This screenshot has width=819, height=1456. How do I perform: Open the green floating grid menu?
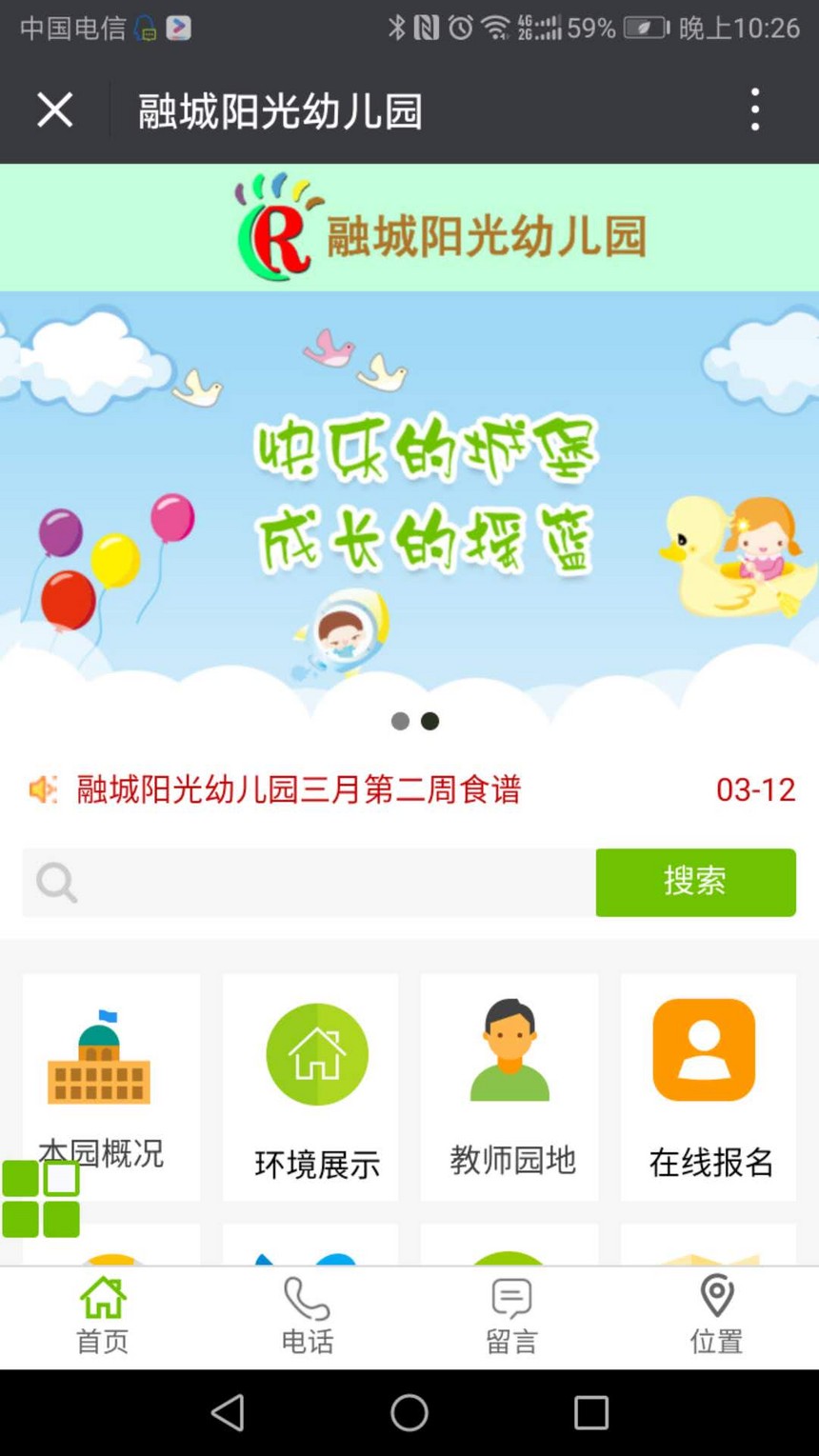tap(41, 1199)
